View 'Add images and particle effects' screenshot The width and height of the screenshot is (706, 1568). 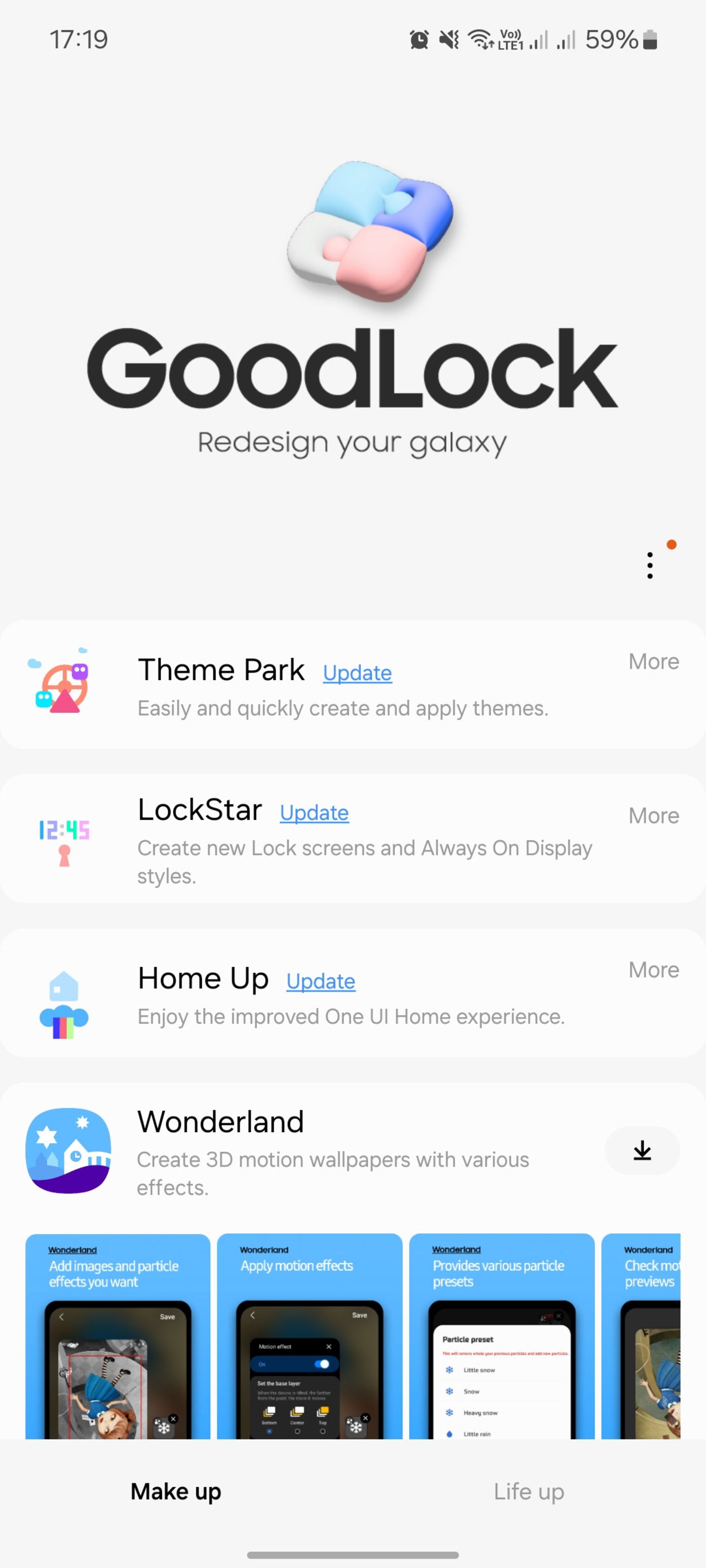tap(118, 1336)
